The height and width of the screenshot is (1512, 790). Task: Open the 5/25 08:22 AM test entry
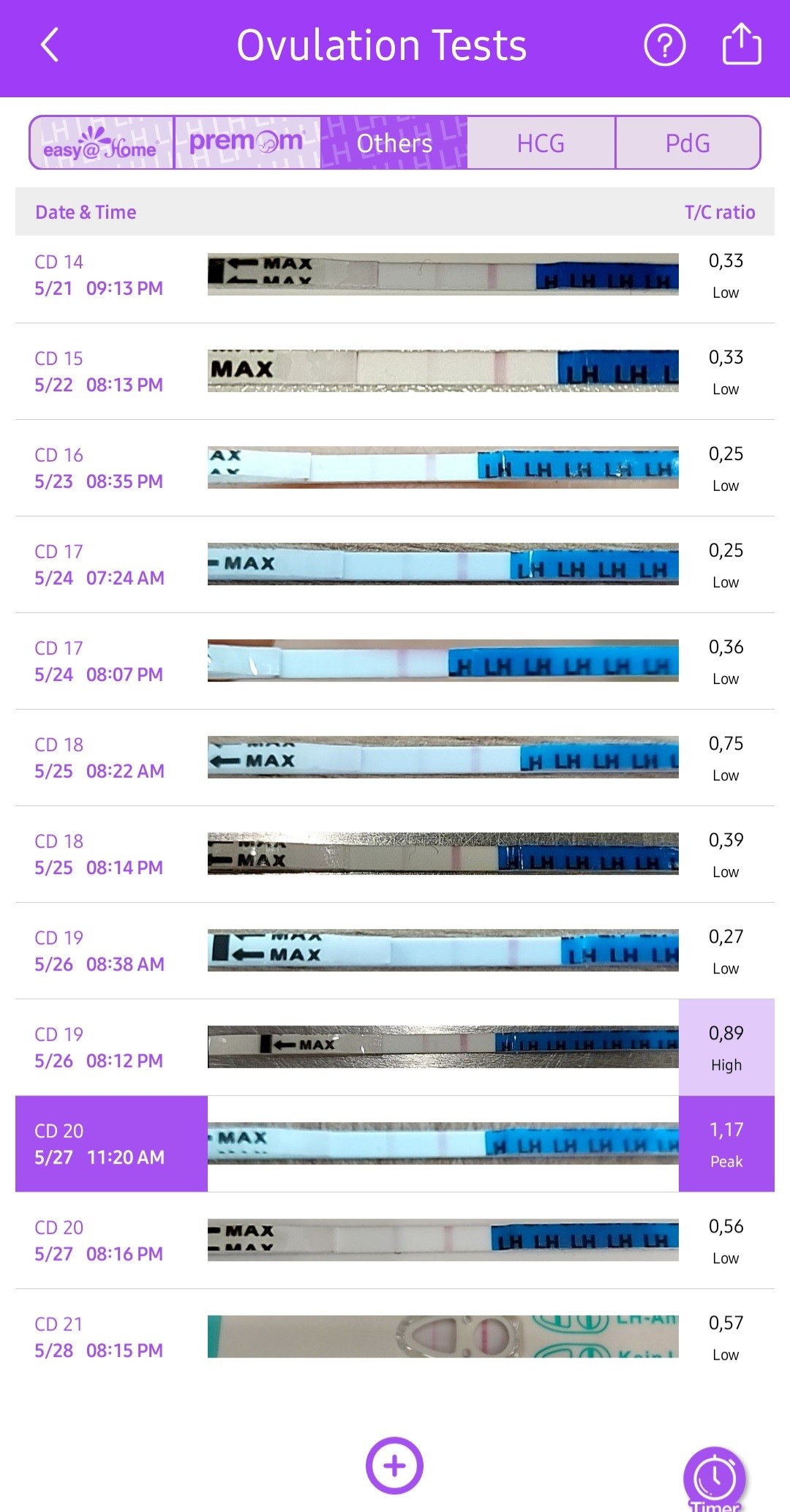coord(395,758)
